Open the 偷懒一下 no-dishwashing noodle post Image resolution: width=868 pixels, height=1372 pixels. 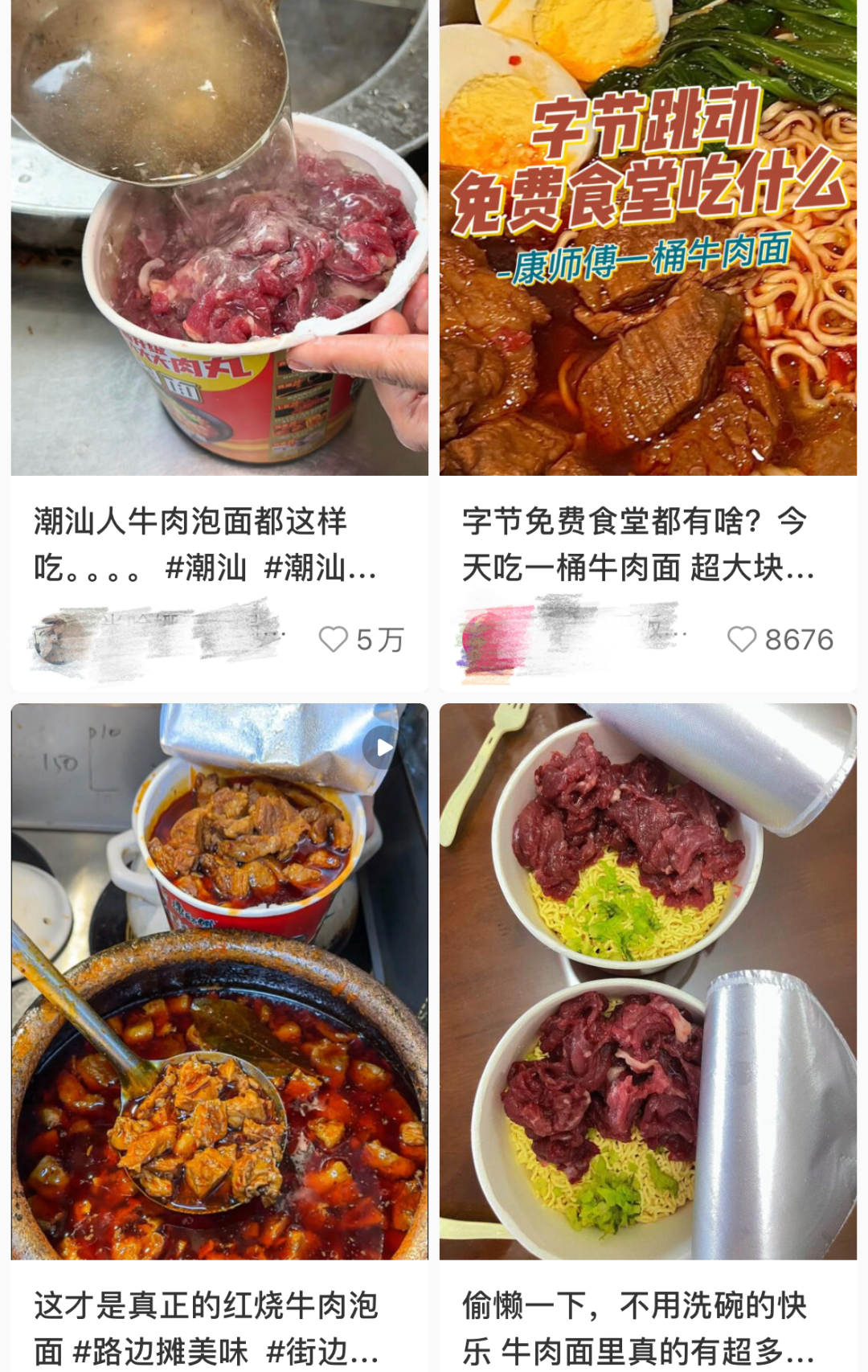pos(648,981)
